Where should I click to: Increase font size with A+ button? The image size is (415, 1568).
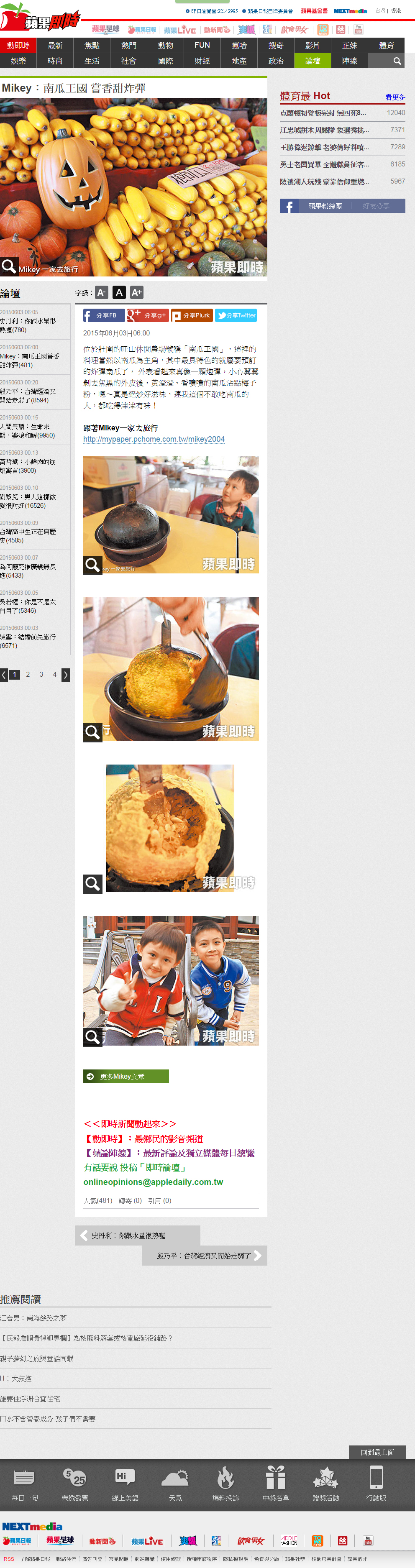click(x=137, y=293)
